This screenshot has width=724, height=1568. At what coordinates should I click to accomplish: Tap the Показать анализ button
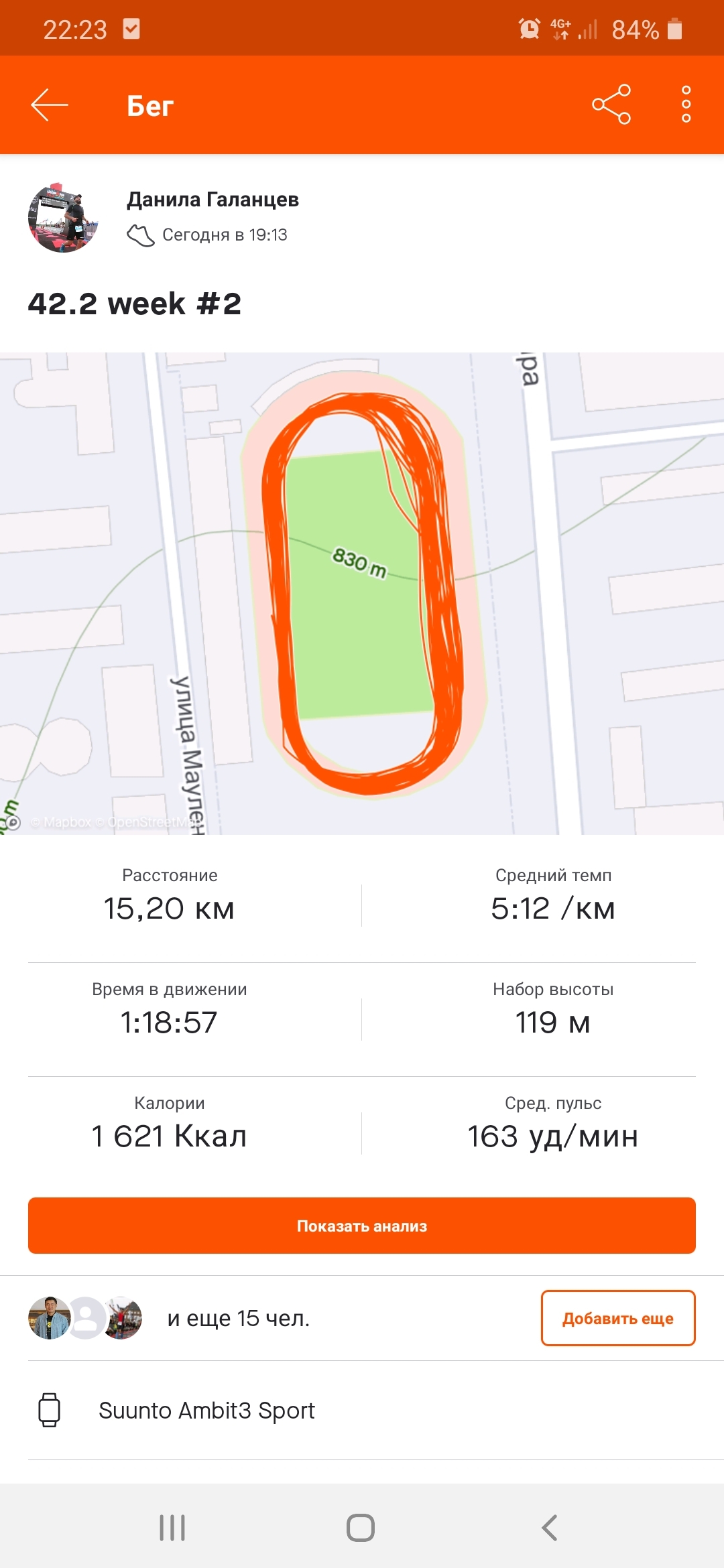click(362, 1226)
